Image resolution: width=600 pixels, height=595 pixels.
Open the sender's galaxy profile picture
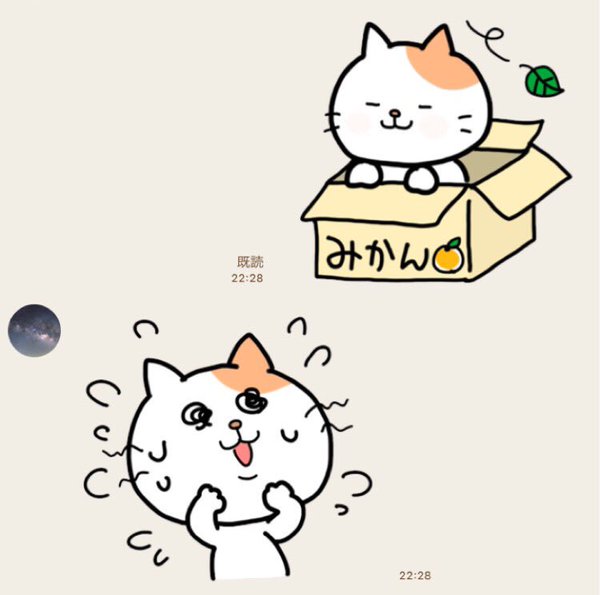[x=34, y=330]
